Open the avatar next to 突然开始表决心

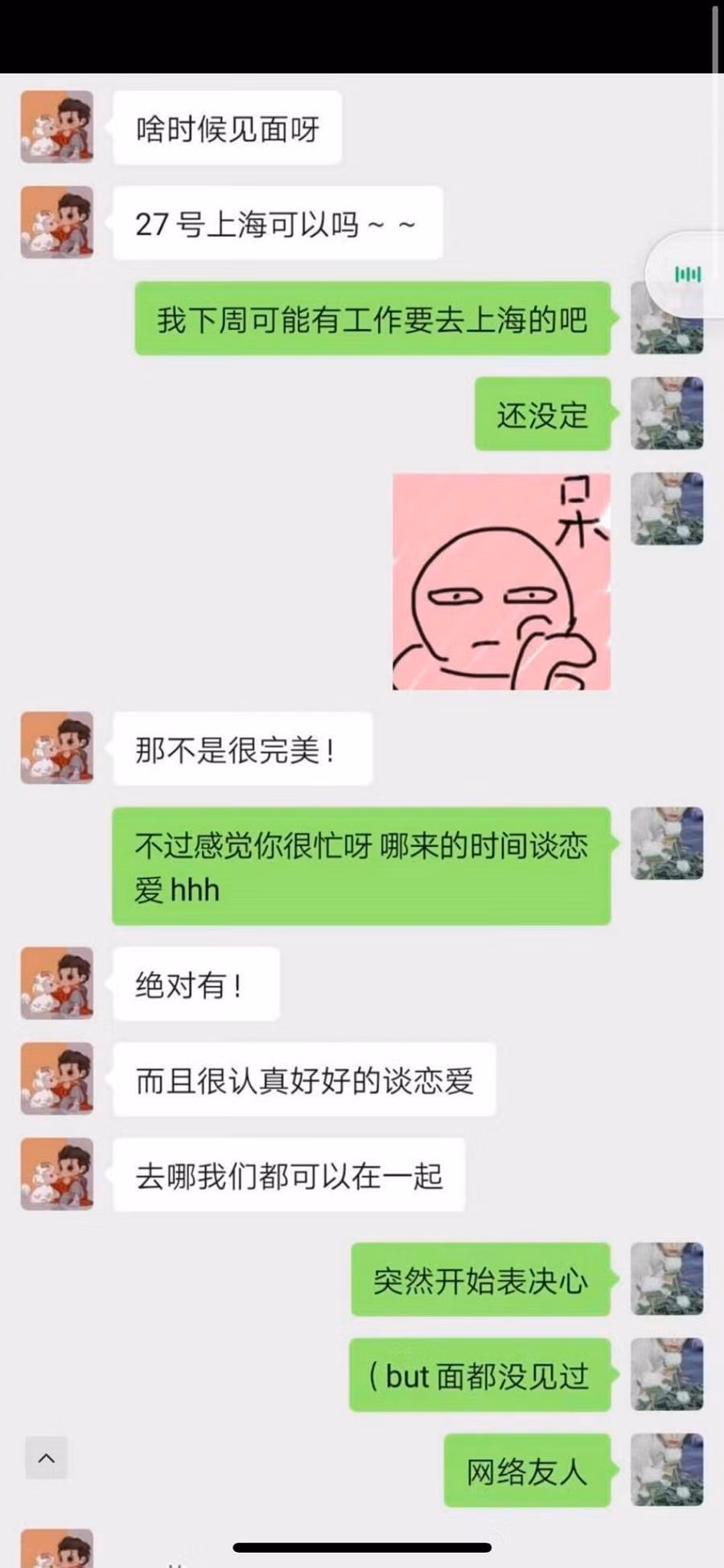(667, 1279)
